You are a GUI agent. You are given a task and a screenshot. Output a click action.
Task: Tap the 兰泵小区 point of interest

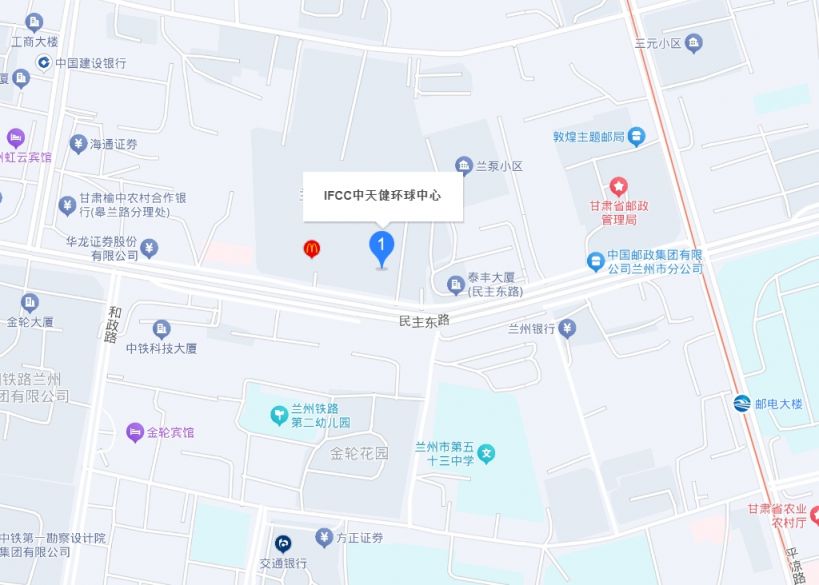tap(463, 166)
